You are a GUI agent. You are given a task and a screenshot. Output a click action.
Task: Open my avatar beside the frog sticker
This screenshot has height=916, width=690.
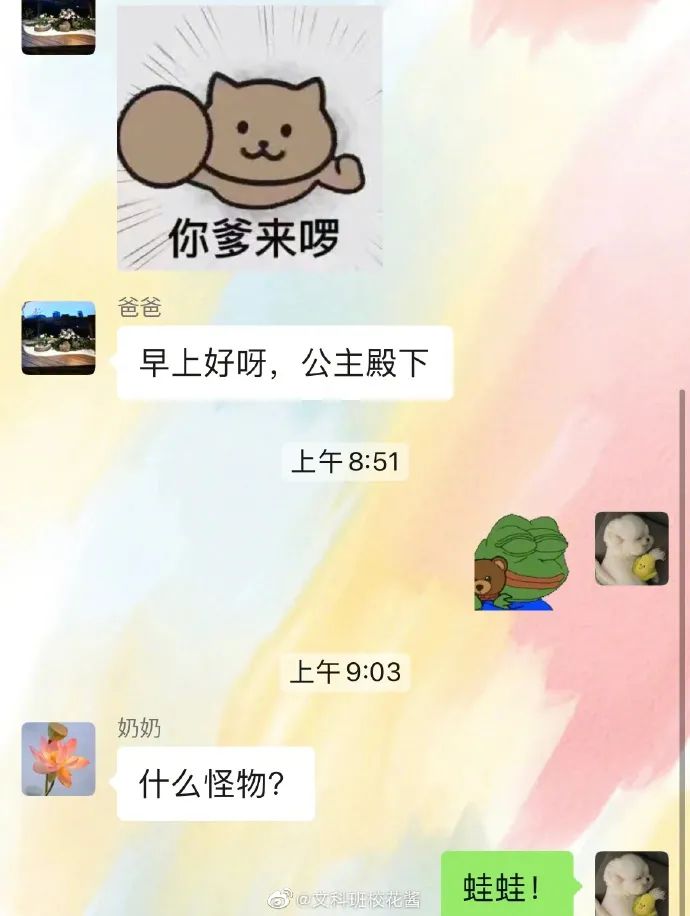(631, 549)
